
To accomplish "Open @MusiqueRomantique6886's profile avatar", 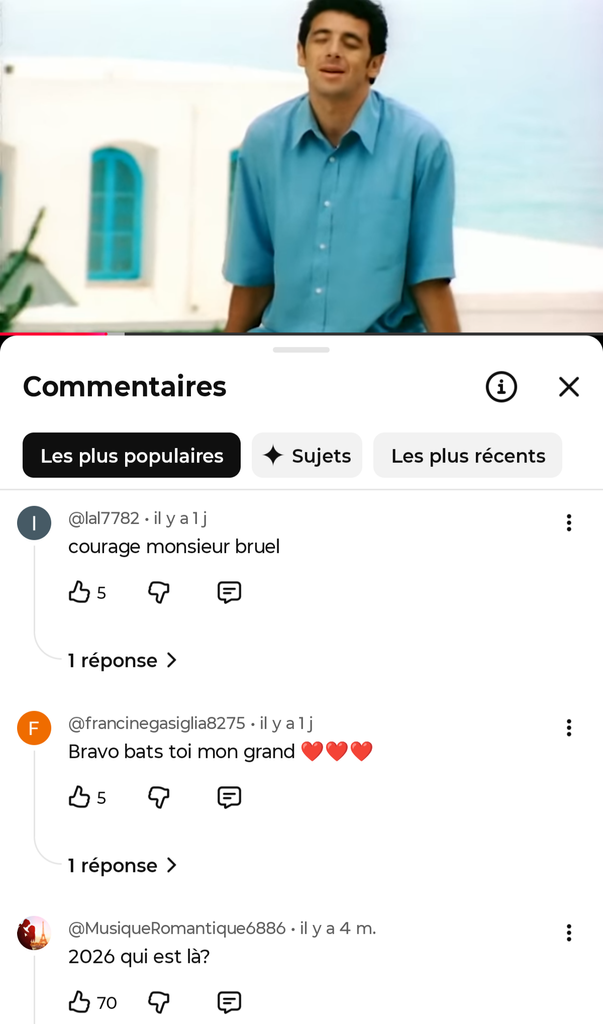I will coord(34,933).
